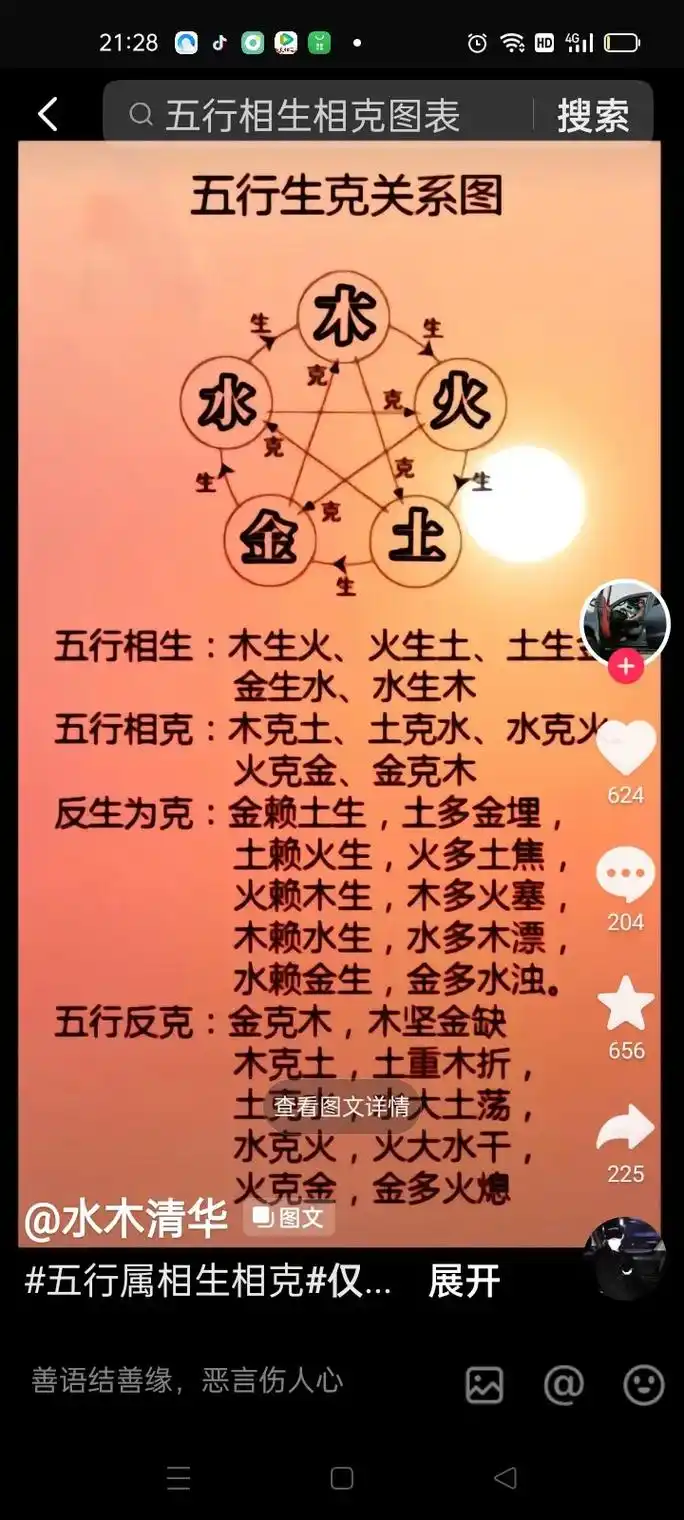Open @水木清华 author profile
The height and width of the screenshot is (1520, 684).
coord(124,1219)
